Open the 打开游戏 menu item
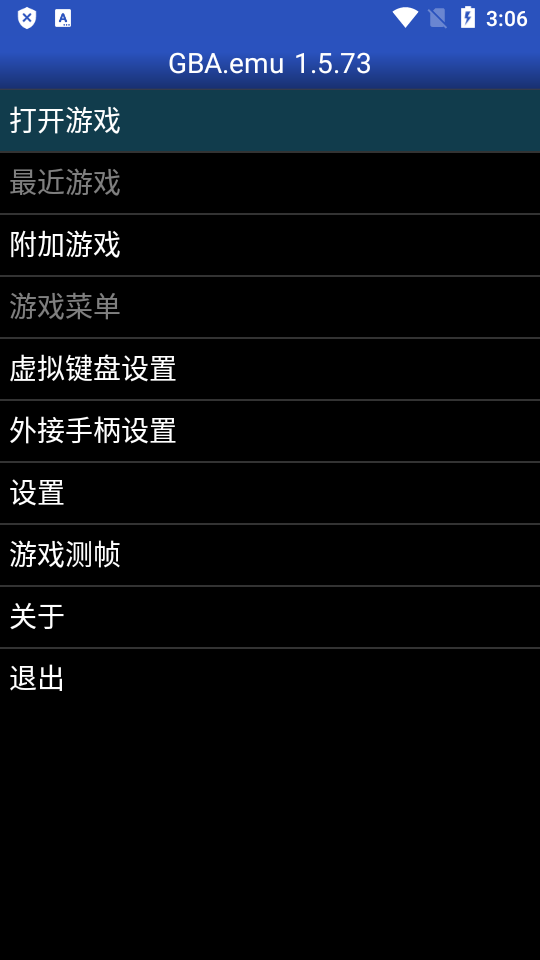Viewport: 540px width, 960px height. pos(270,121)
